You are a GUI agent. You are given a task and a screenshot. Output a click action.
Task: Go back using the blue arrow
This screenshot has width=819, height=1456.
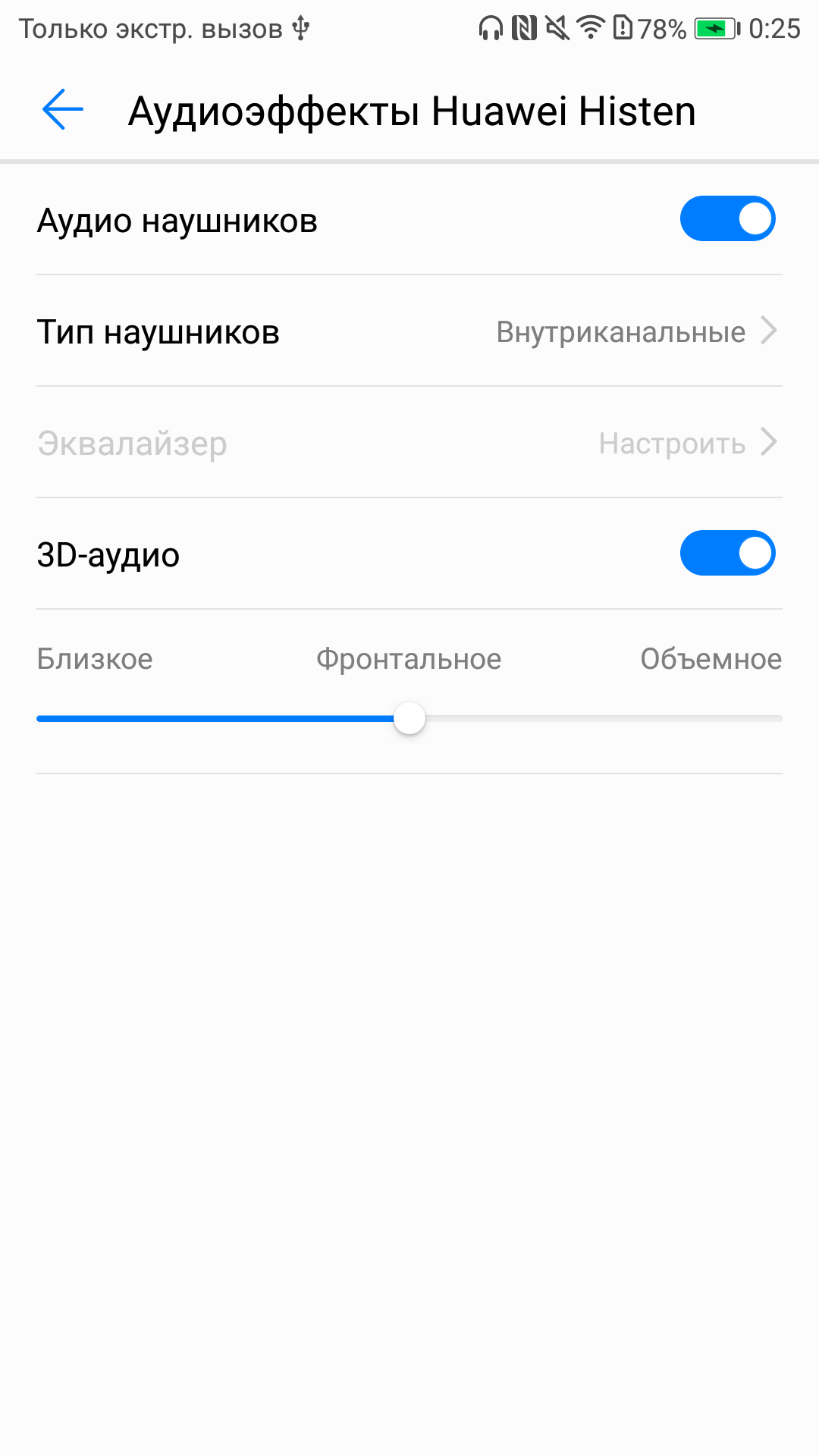point(62,110)
